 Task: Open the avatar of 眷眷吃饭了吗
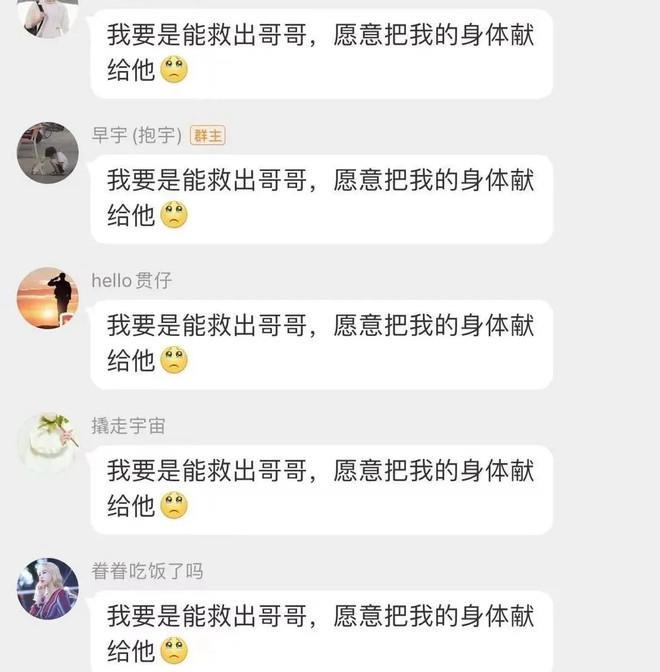click(x=48, y=589)
